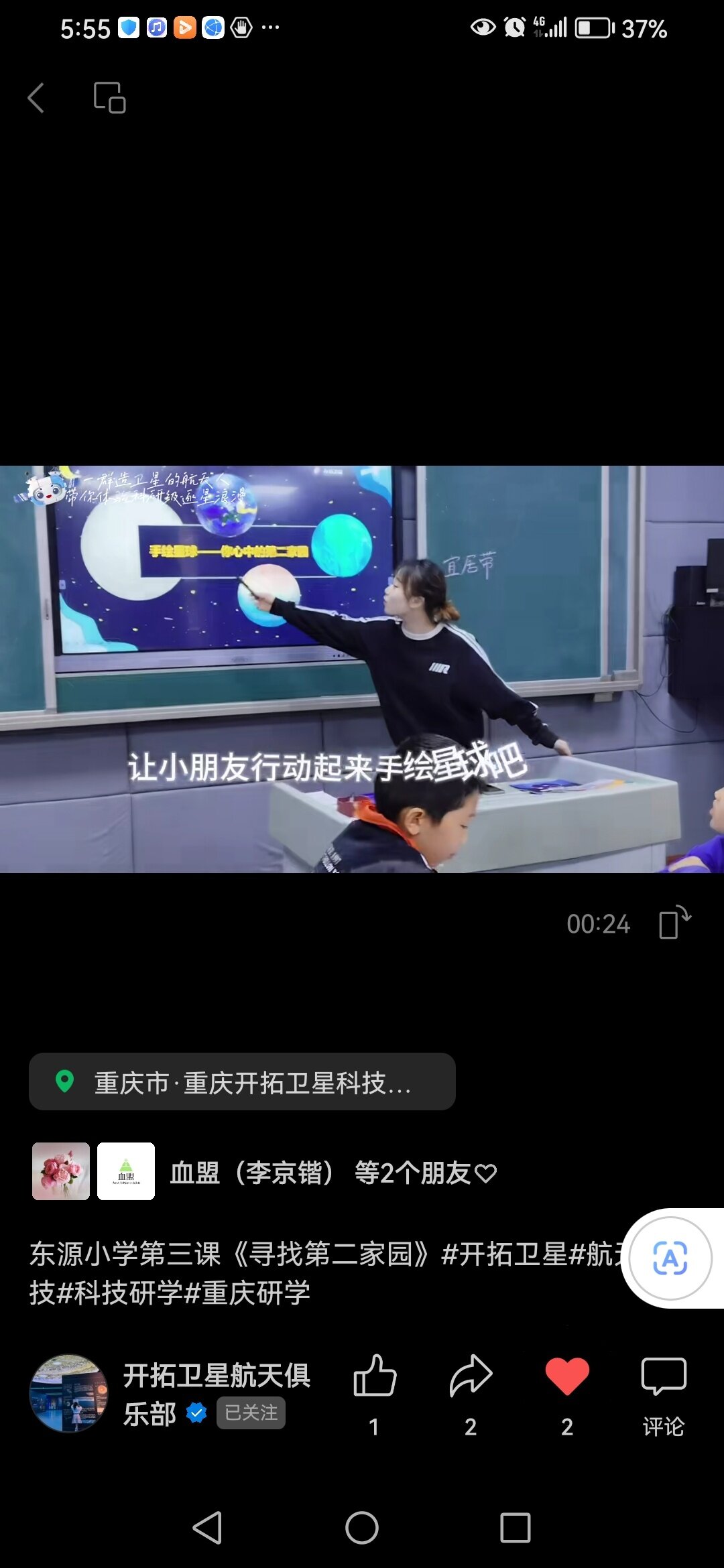The height and width of the screenshot is (1568, 724).
Task: Open the system recent apps
Action: click(x=516, y=1528)
